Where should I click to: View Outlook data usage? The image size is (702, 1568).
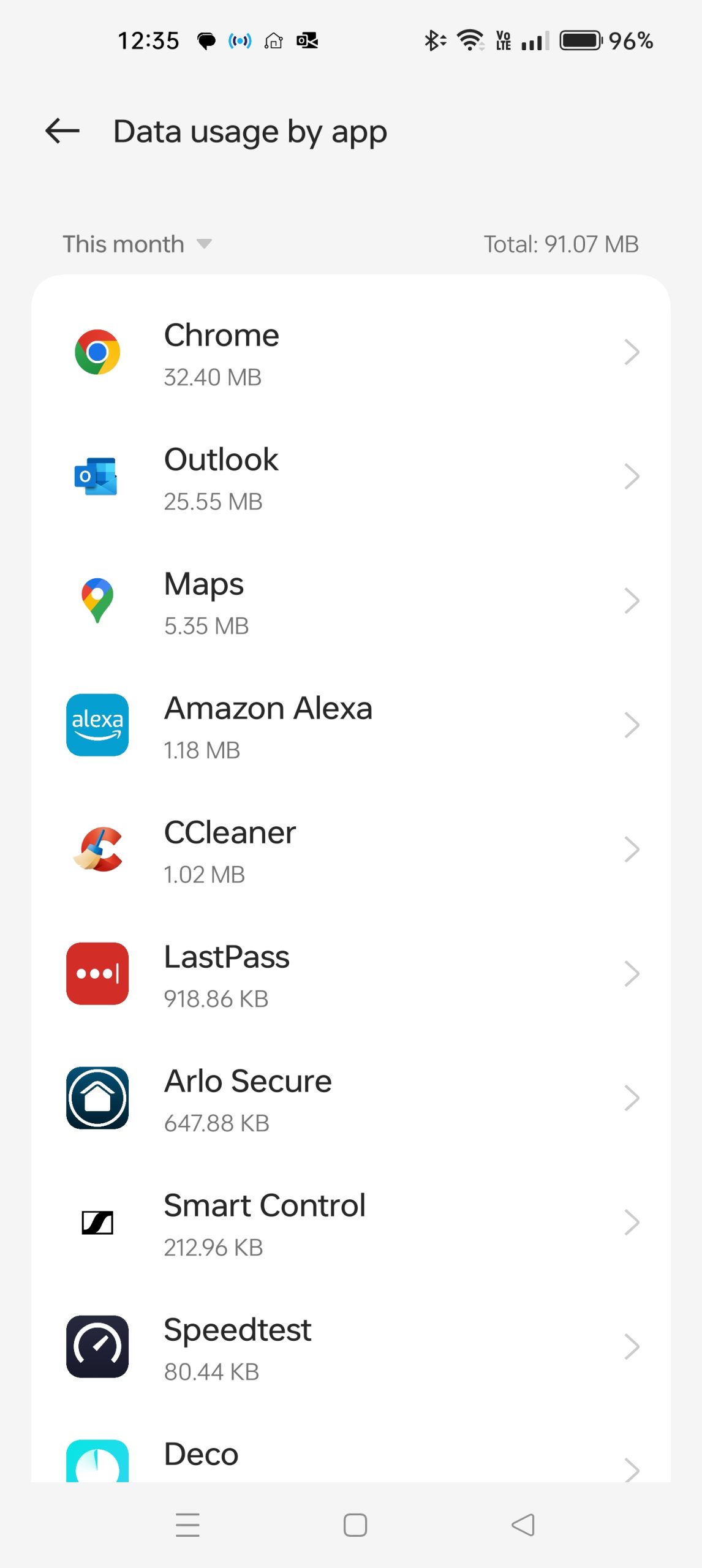(350, 478)
